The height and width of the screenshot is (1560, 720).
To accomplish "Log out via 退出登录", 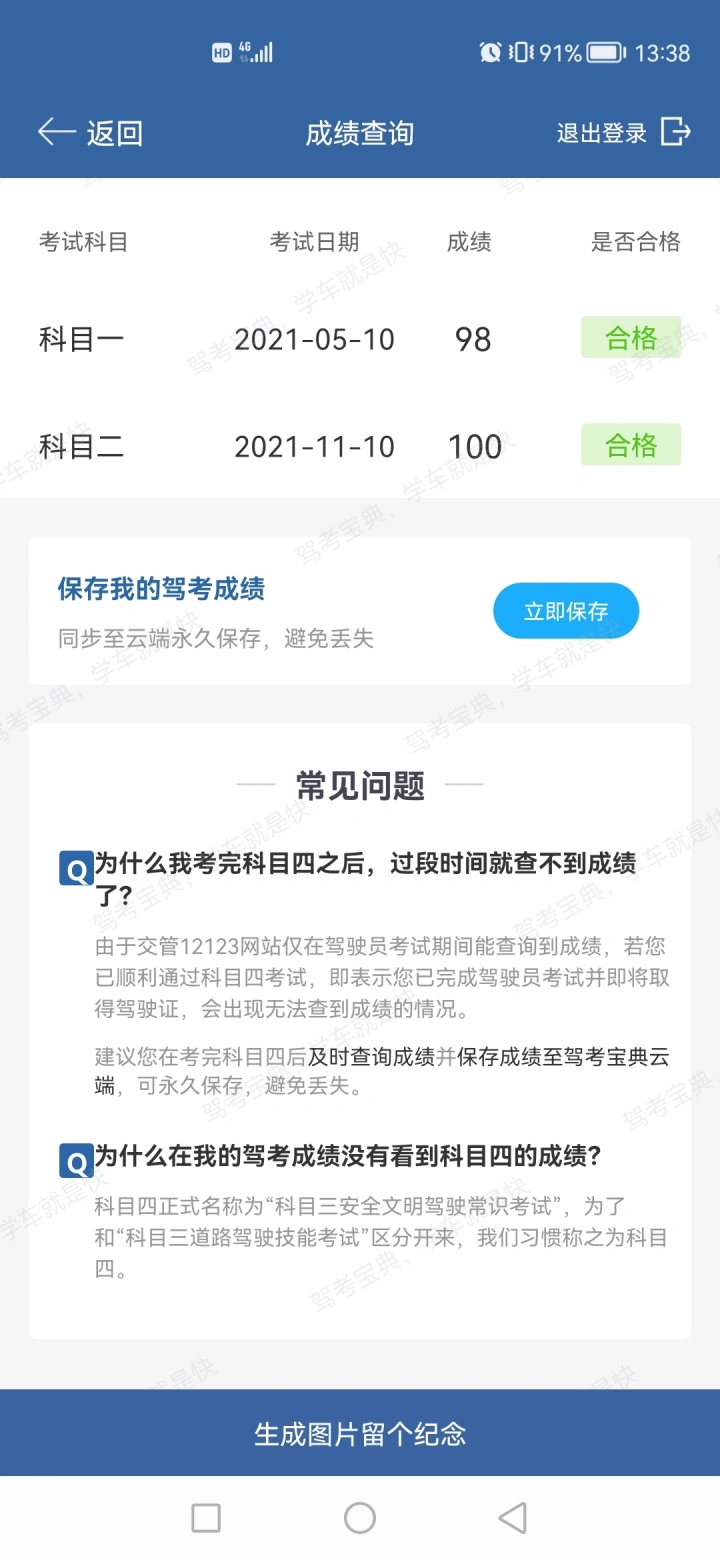I will click(x=624, y=133).
